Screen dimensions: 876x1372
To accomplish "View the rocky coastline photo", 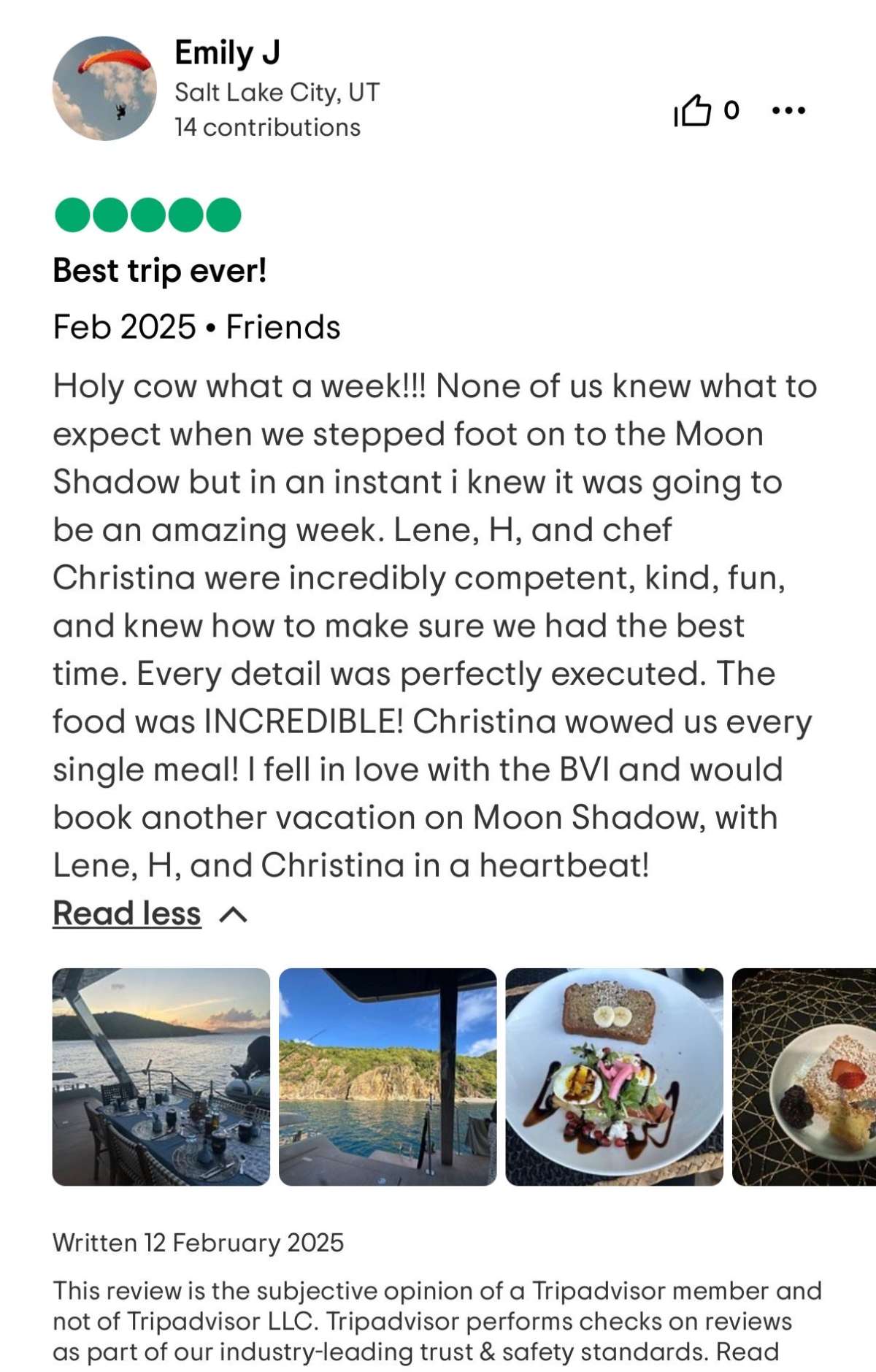I will (388, 1077).
